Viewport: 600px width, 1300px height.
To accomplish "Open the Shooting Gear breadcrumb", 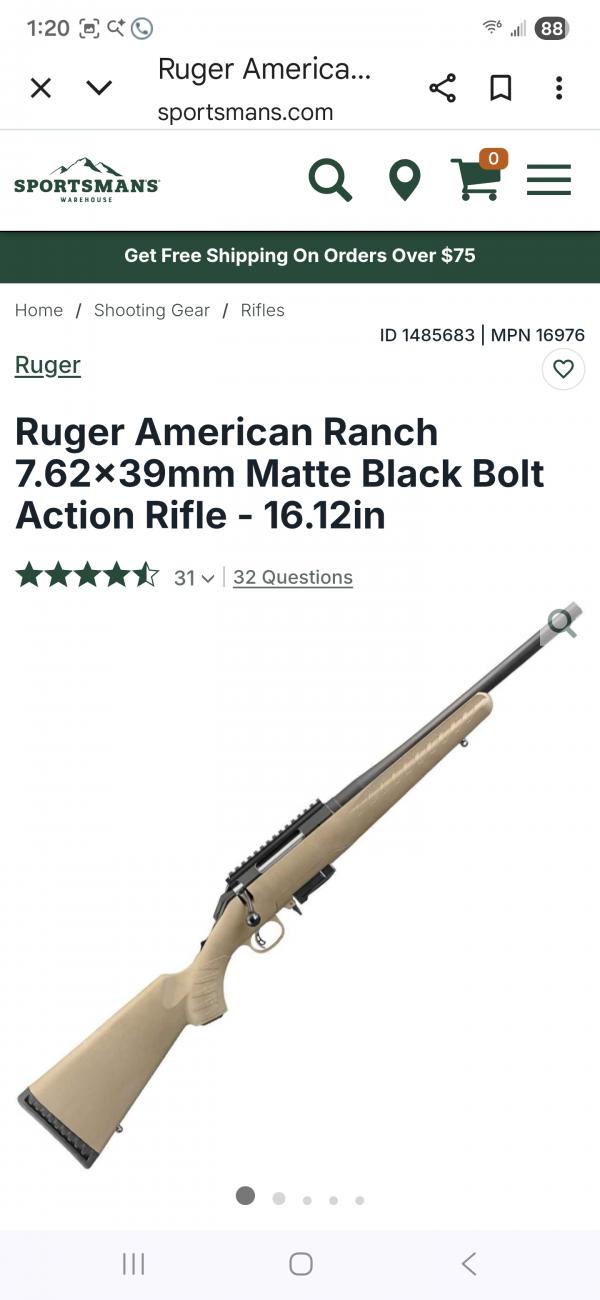I will coord(151,310).
